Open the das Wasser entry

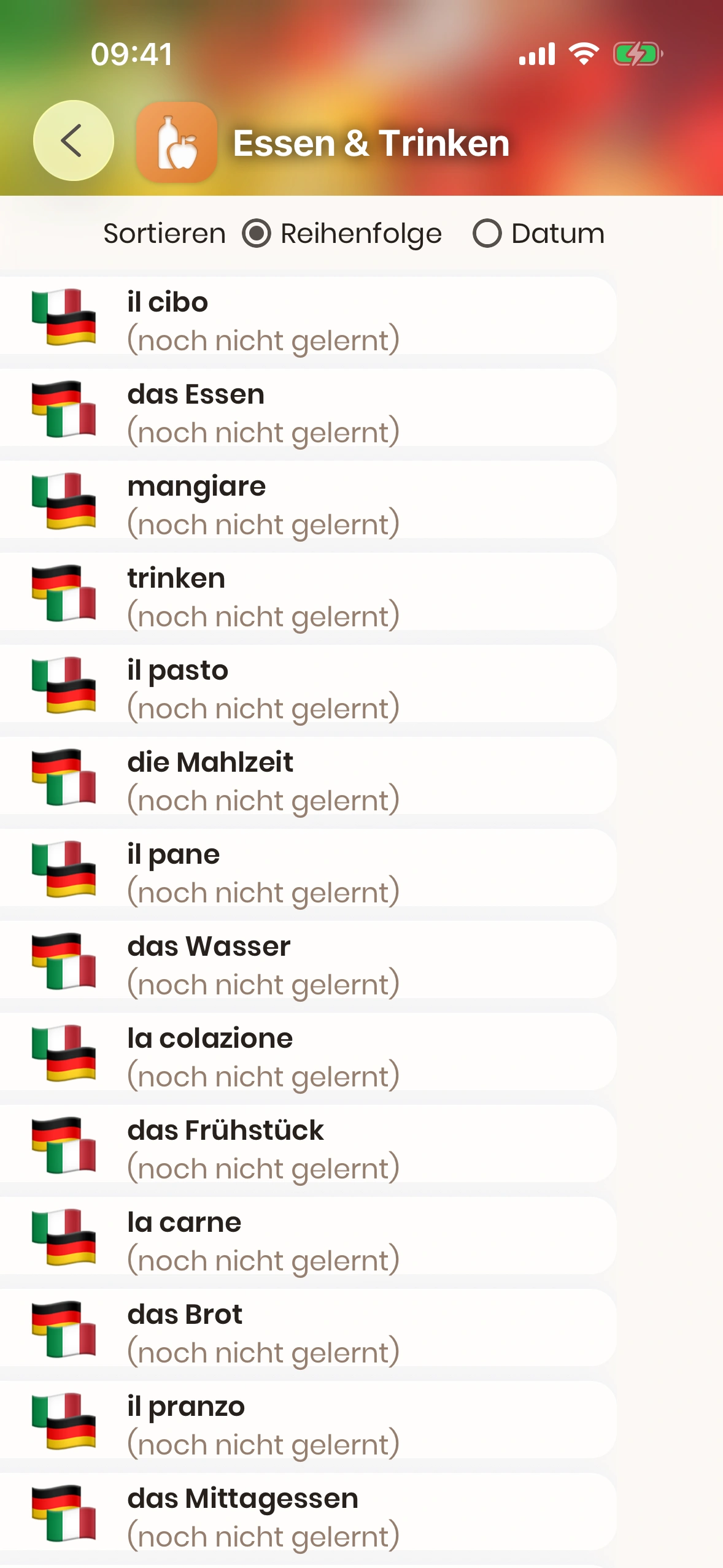coord(307,961)
